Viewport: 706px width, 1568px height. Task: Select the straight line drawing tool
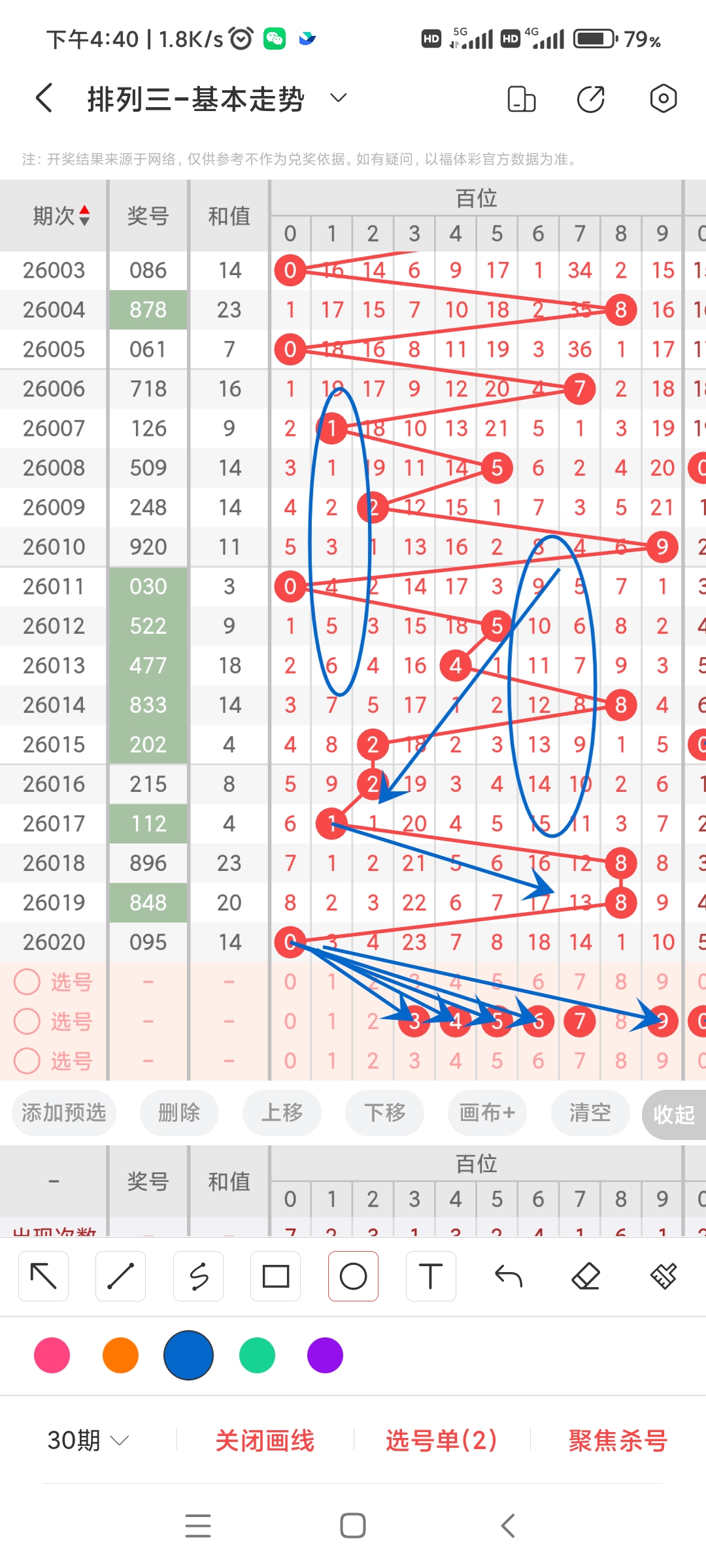[x=121, y=1275]
